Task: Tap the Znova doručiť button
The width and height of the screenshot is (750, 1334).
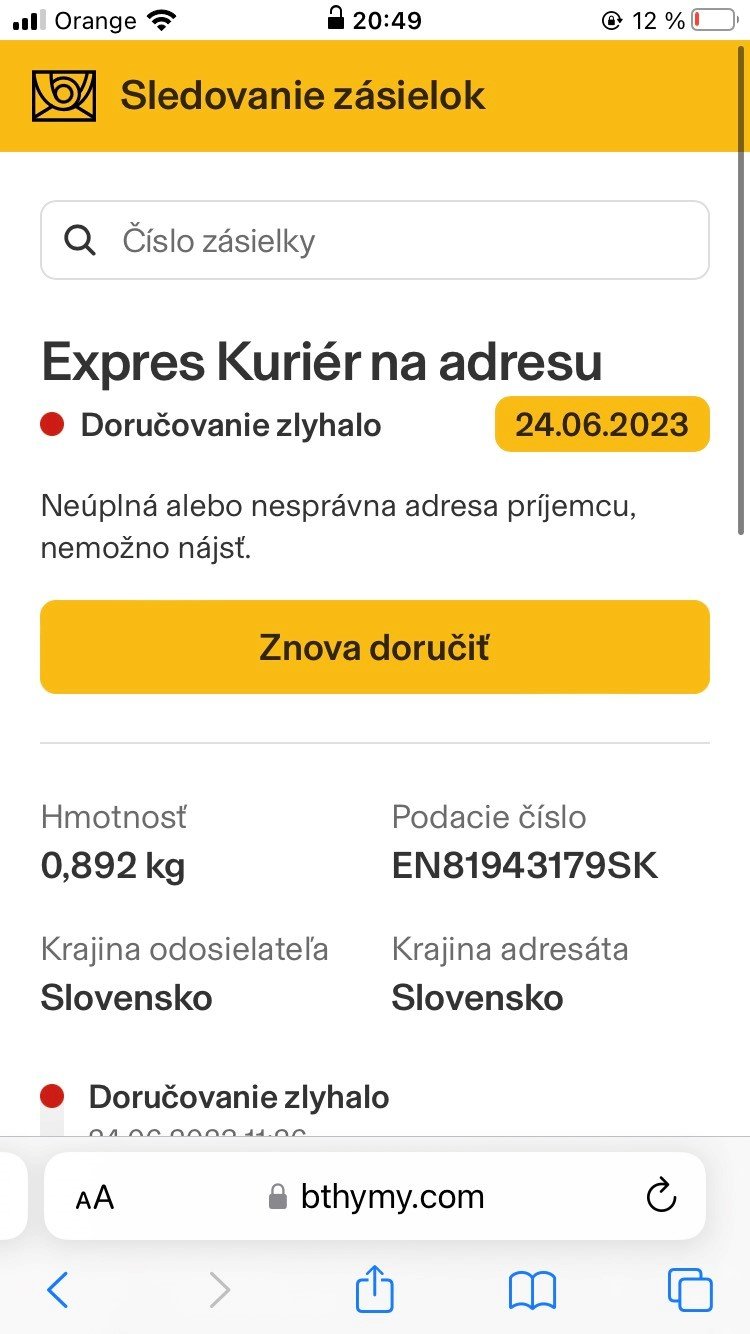Action: pos(375,647)
